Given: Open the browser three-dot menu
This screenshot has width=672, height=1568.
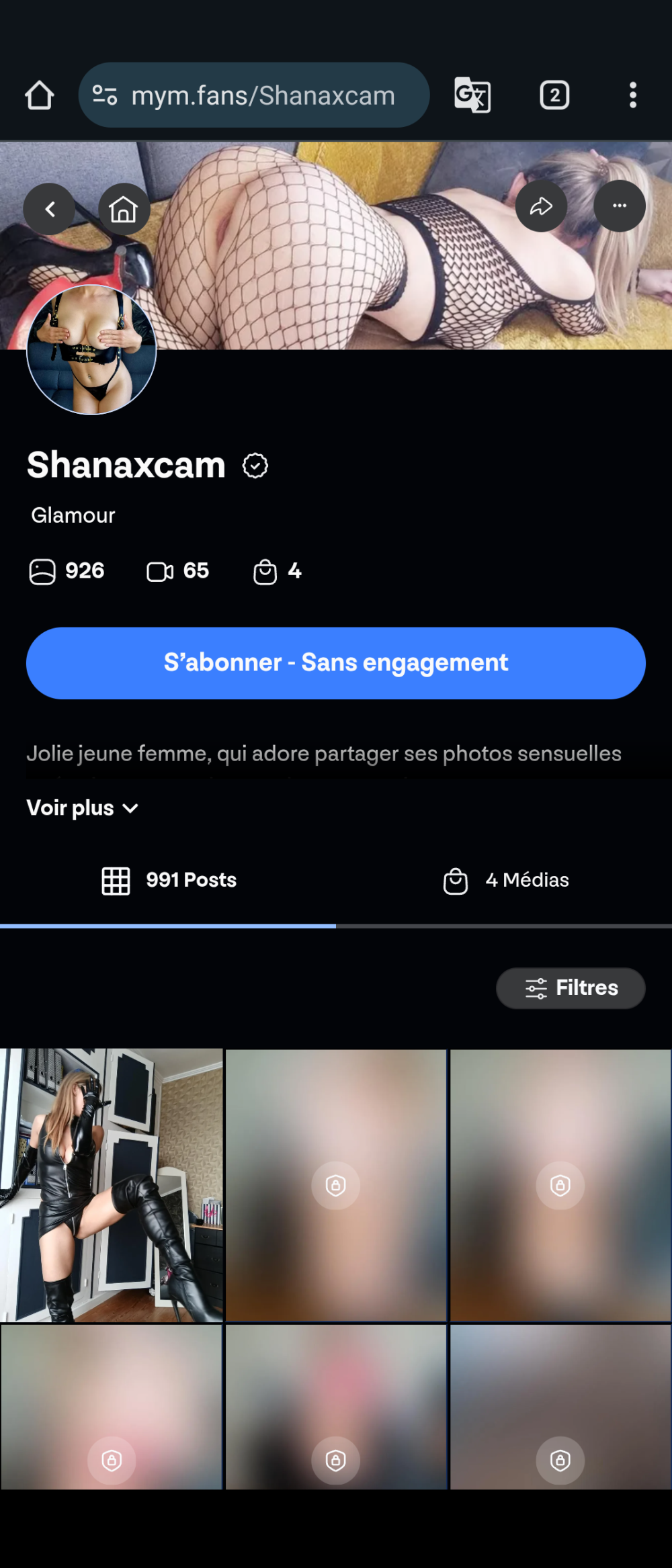Looking at the screenshot, I should (x=632, y=95).
